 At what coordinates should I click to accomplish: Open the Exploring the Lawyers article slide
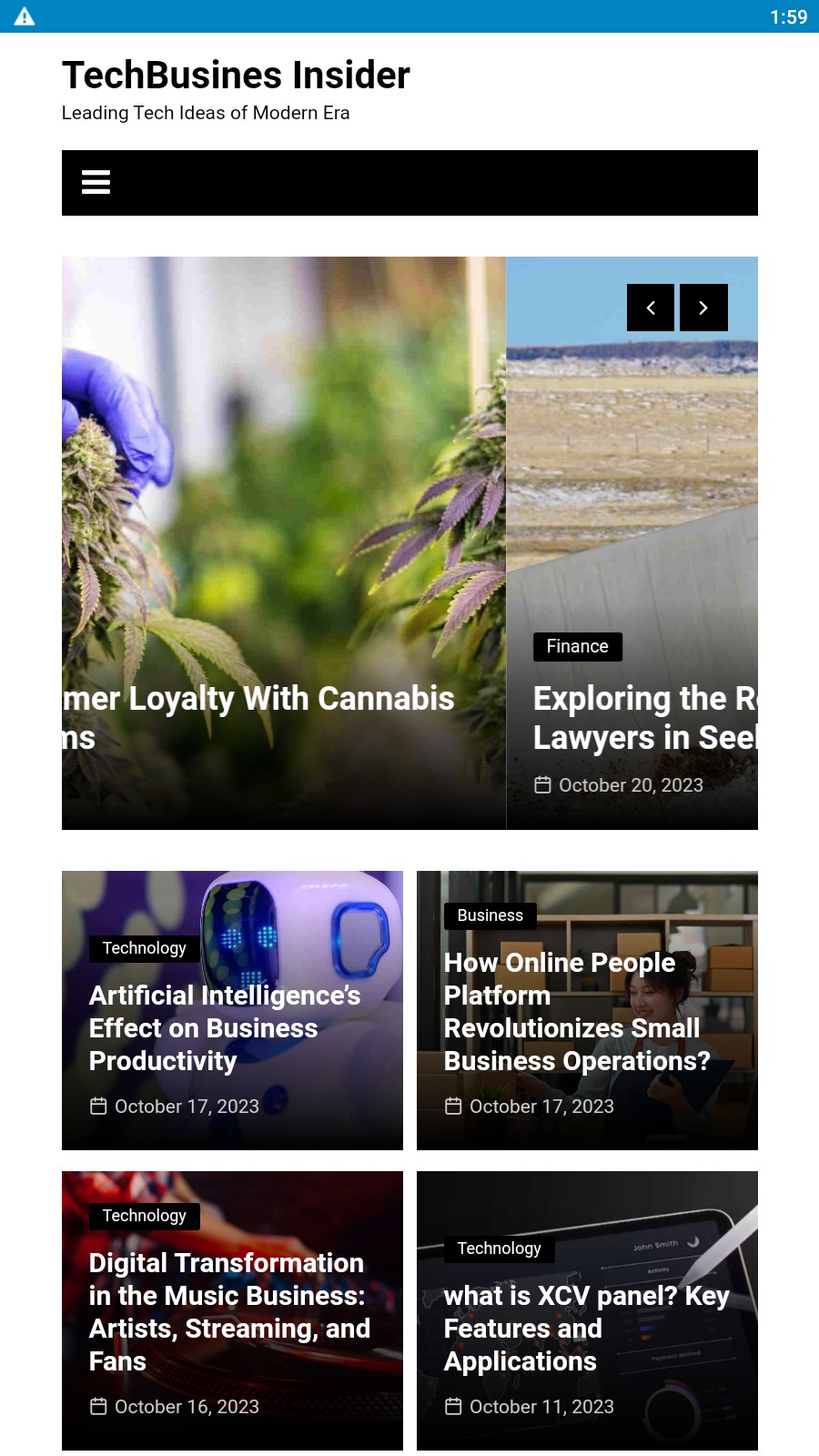[644, 717]
